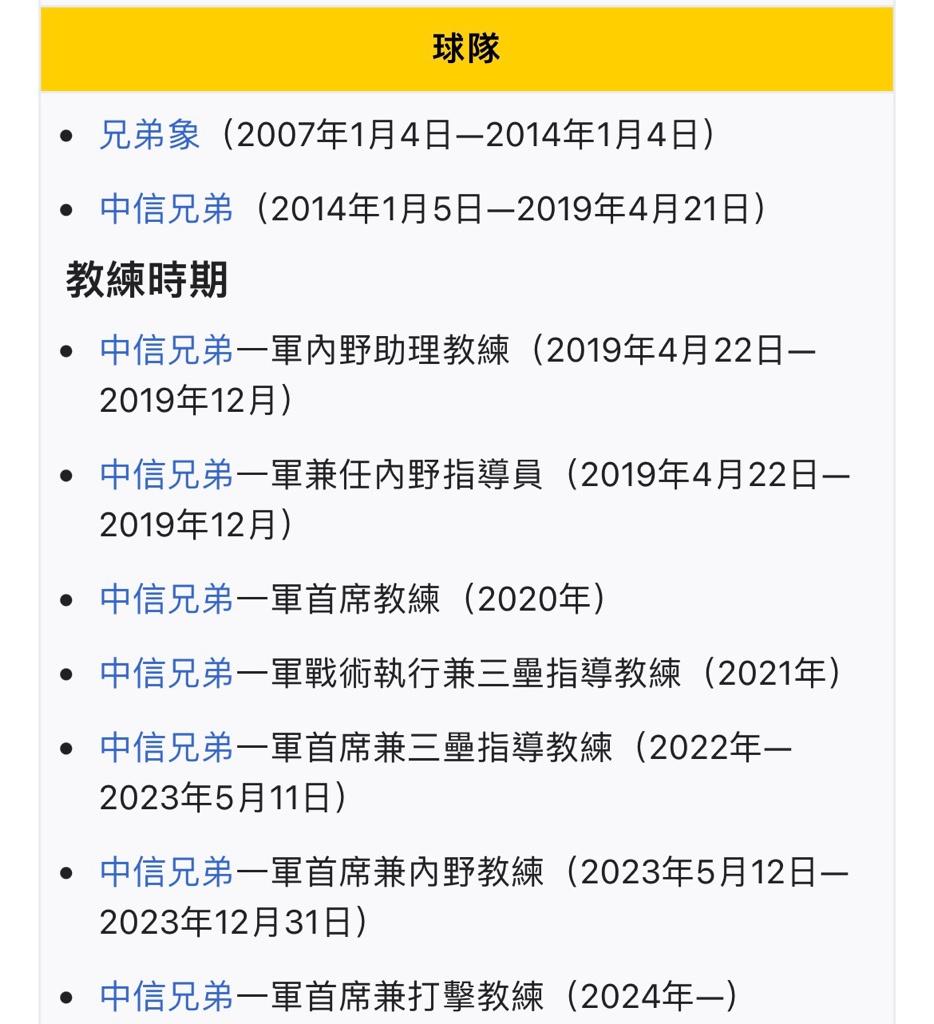Image resolution: width=934 pixels, height=1024 pixels.
Task: Open 中信兄弟 link for 一軍首席兼打擊教練
Action: 166,996
